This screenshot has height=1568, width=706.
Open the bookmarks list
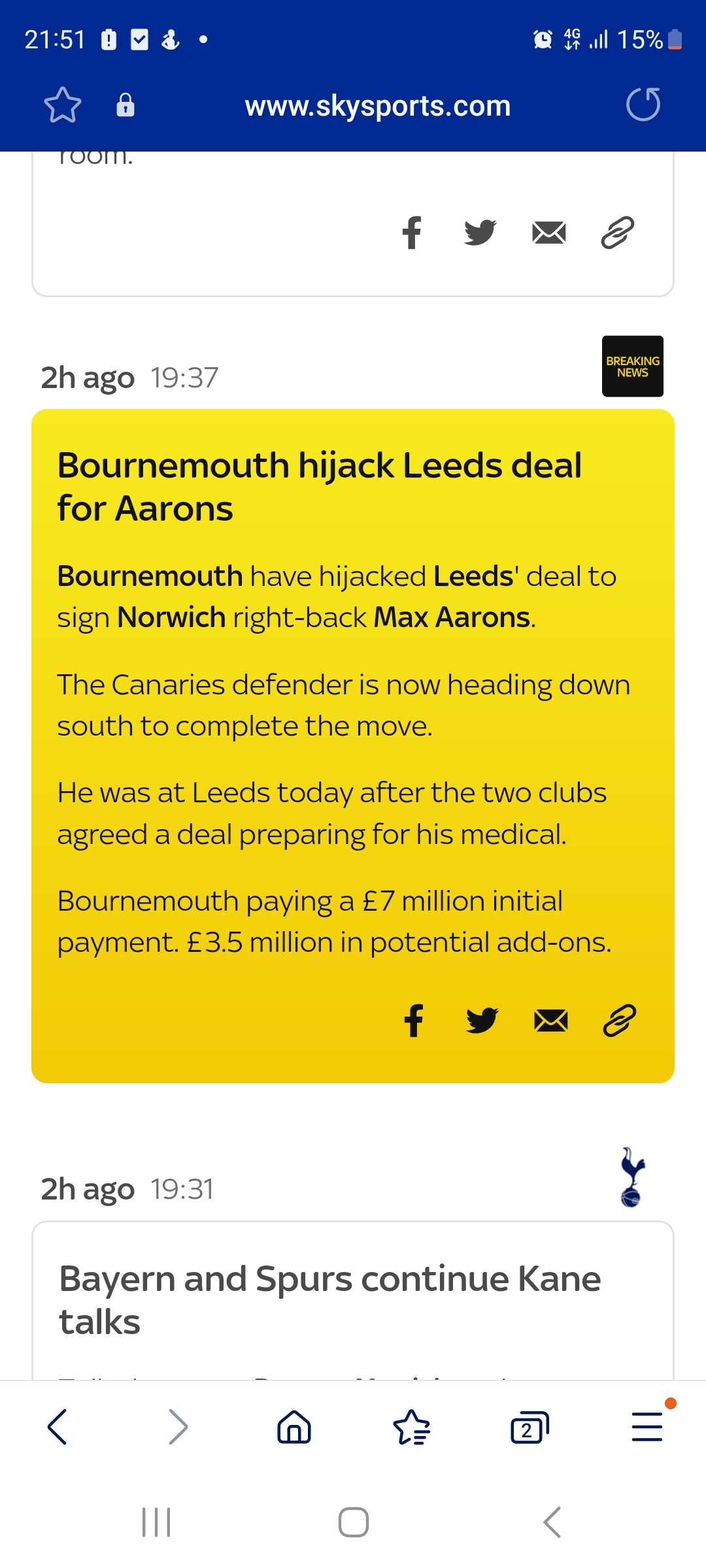tap(412, 1427)
